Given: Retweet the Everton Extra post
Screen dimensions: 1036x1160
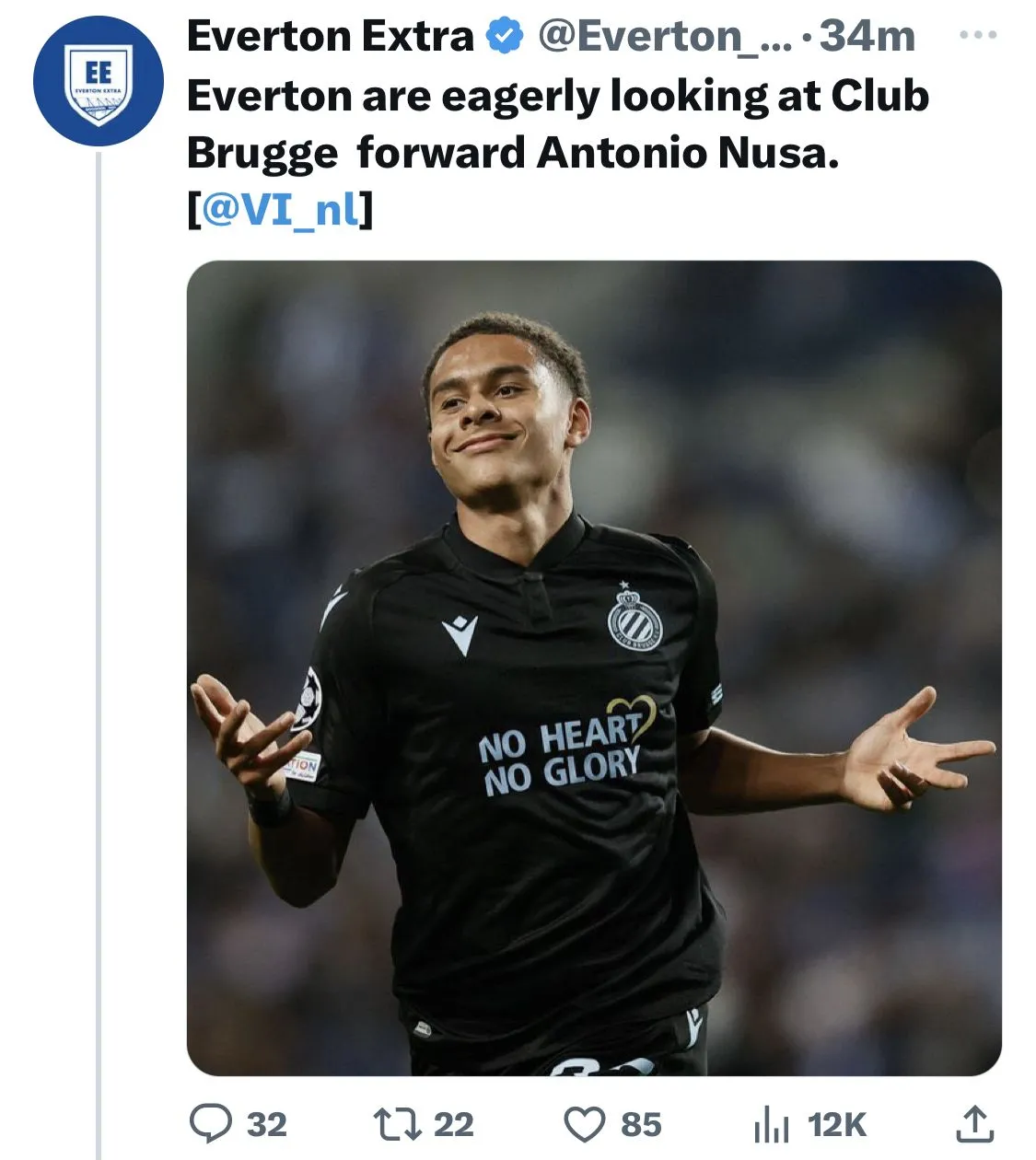Looking at the screenshot, I should click(397, 1124).
